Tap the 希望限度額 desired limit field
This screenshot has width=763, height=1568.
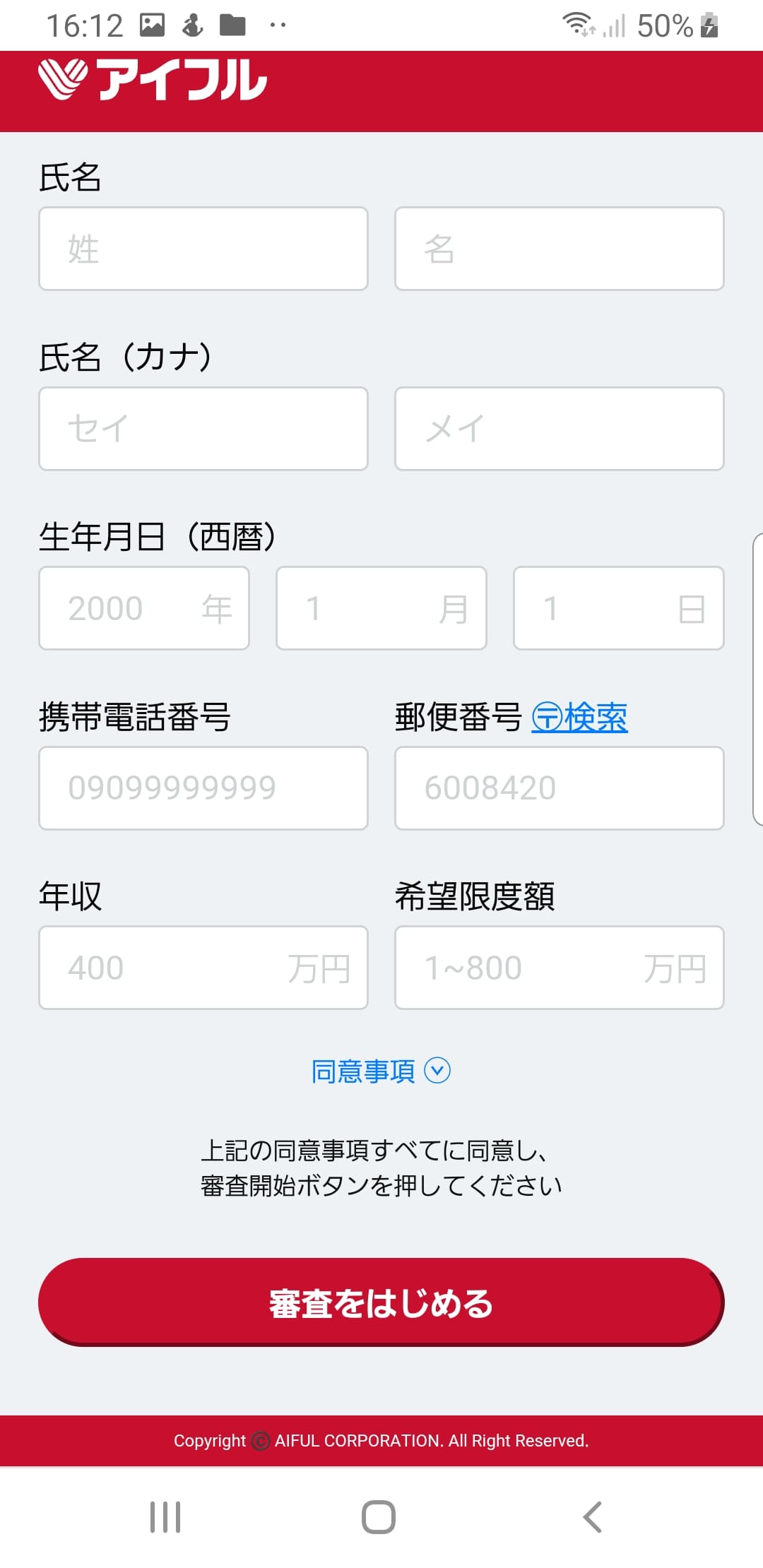559,968
